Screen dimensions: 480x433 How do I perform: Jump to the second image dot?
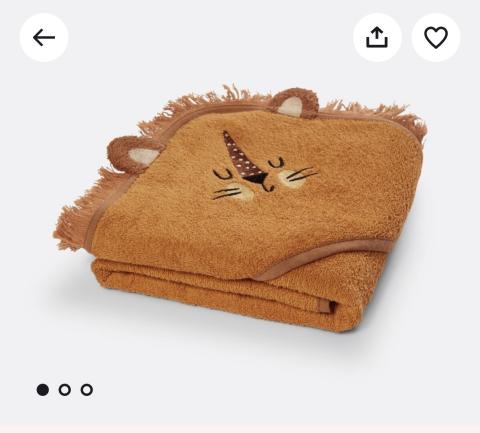(x=65, y=390)
